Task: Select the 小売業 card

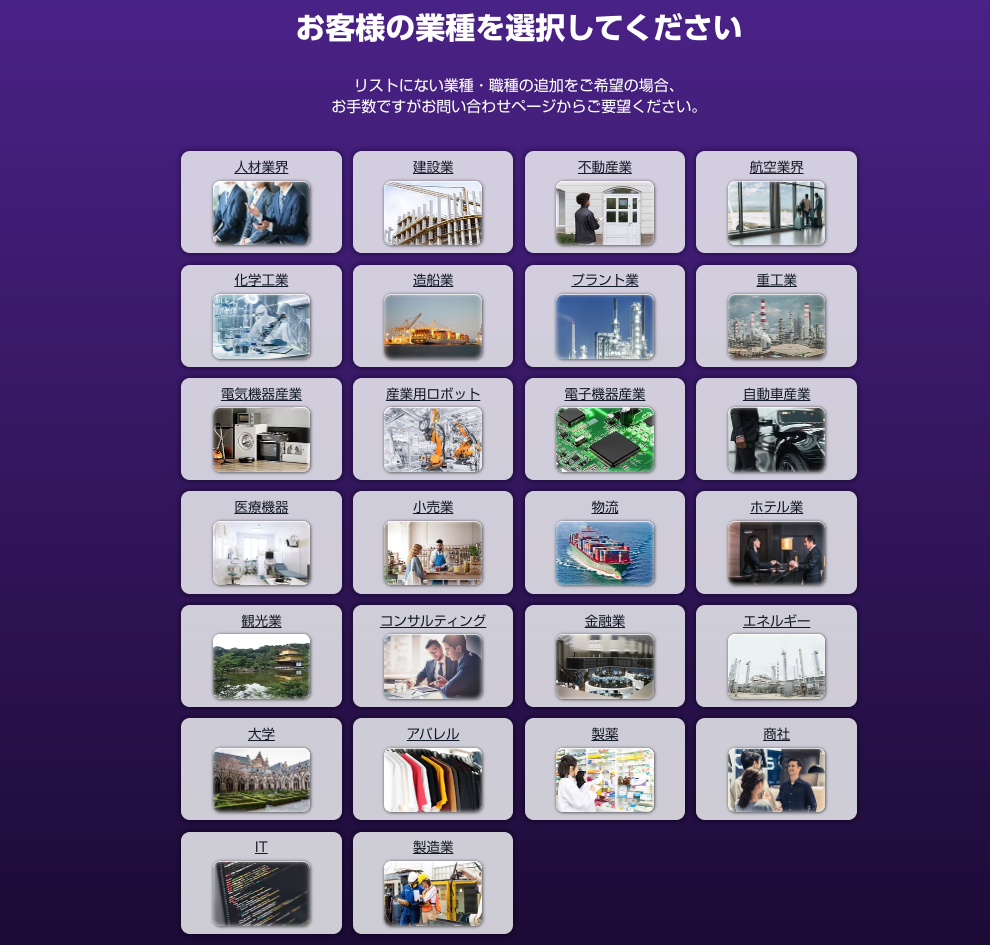Action: (433, 543)
